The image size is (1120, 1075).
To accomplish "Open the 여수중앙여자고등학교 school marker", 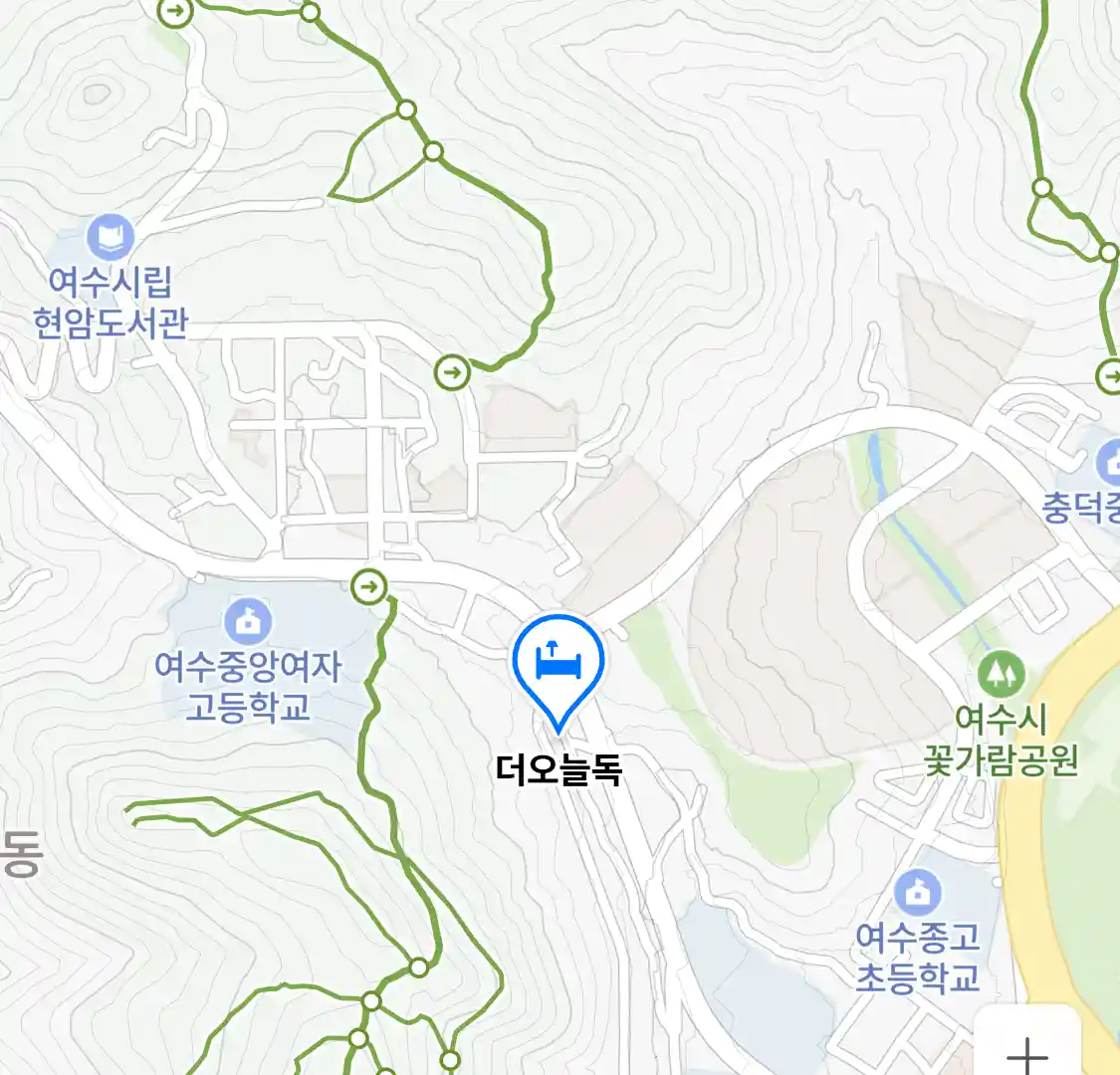I will tap(247, 622).
